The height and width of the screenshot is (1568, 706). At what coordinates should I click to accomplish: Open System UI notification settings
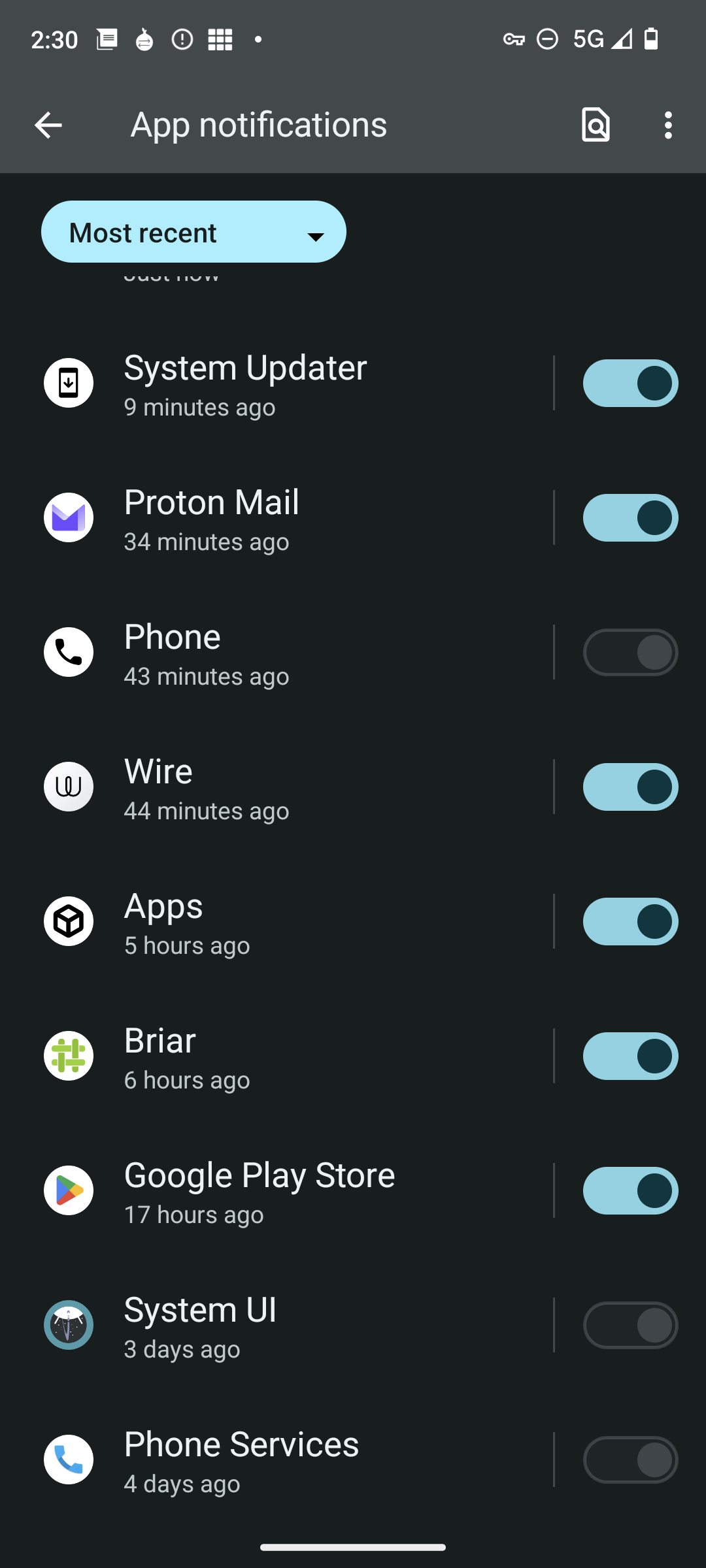[294, 1326]
